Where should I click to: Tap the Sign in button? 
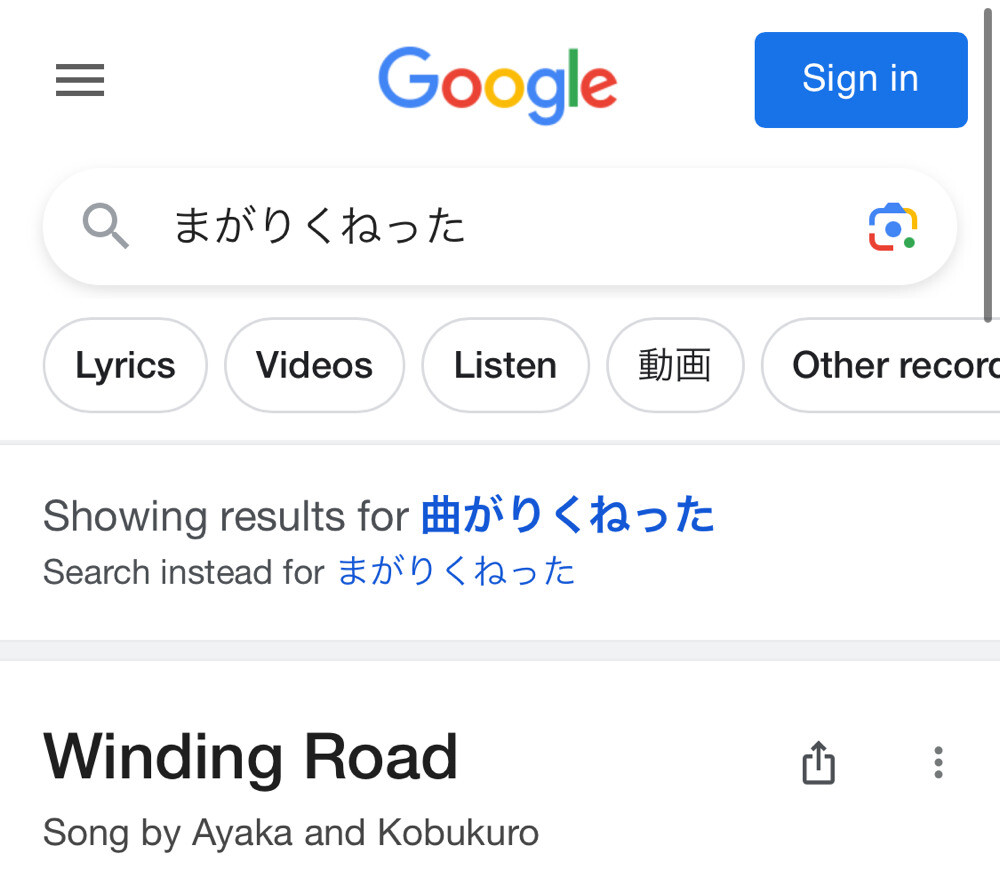point(860,80)
